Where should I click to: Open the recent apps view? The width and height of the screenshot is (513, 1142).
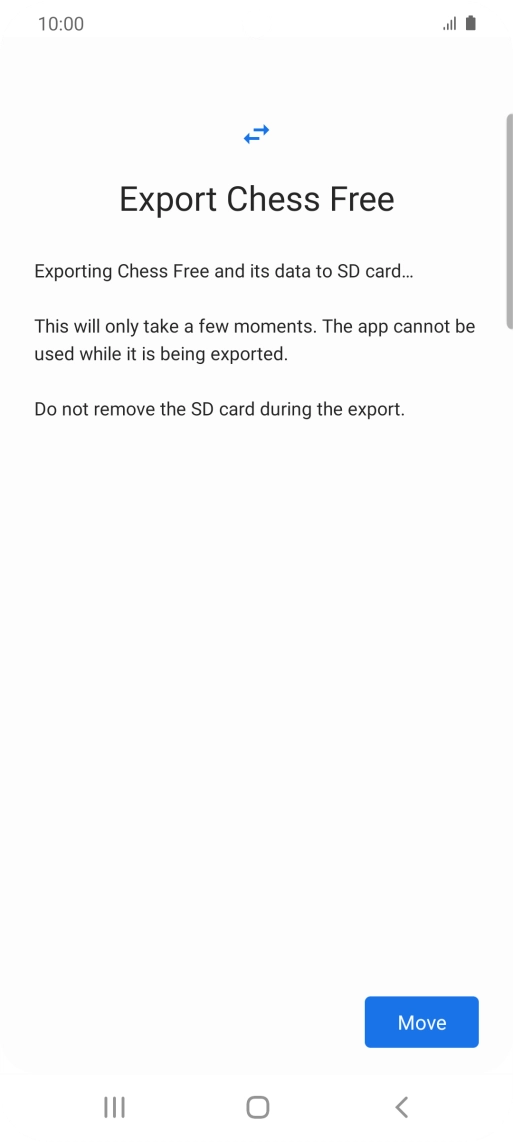coord(114,1107)
